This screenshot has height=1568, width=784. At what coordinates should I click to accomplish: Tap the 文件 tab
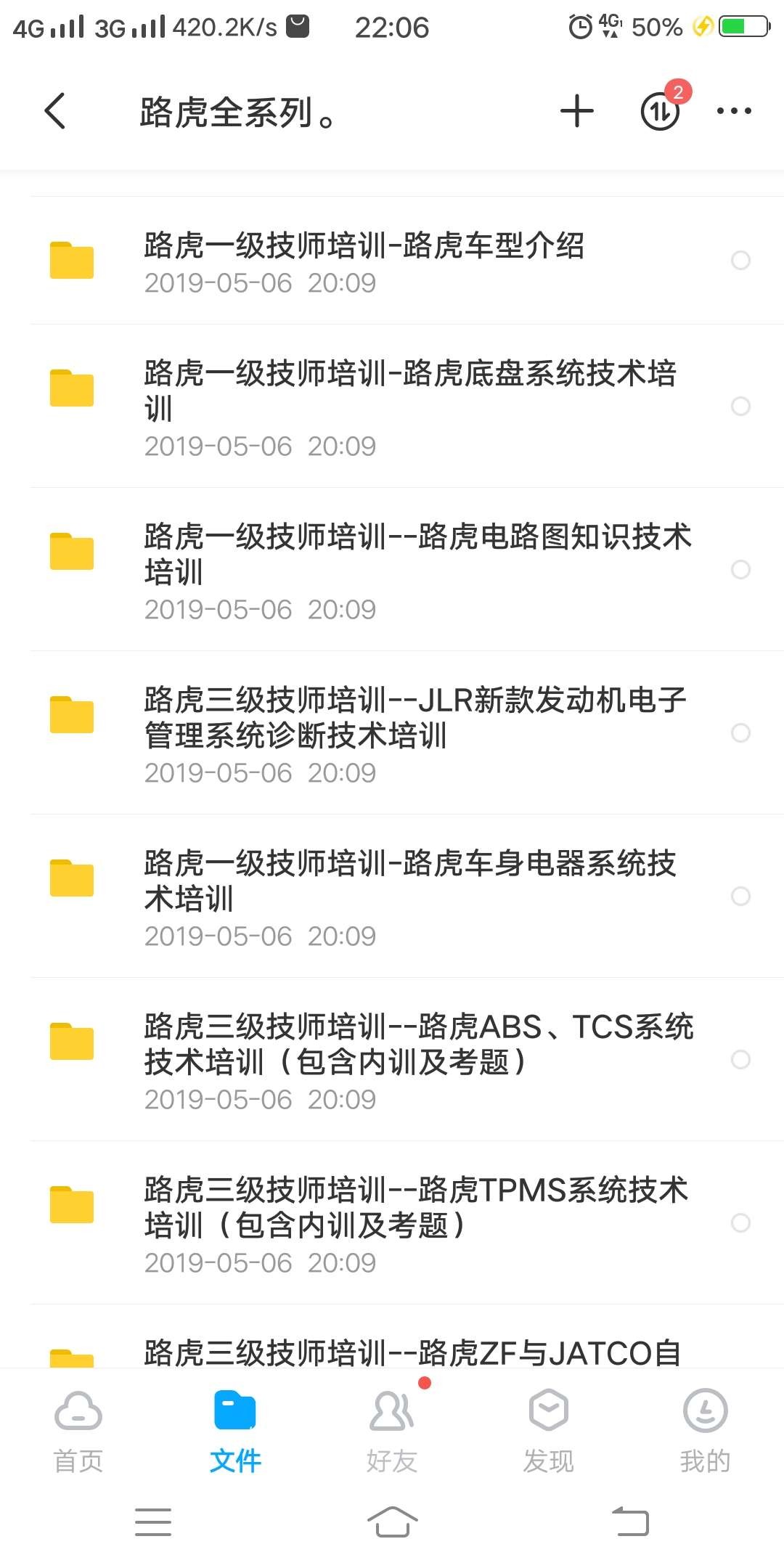pos(235,1432)
